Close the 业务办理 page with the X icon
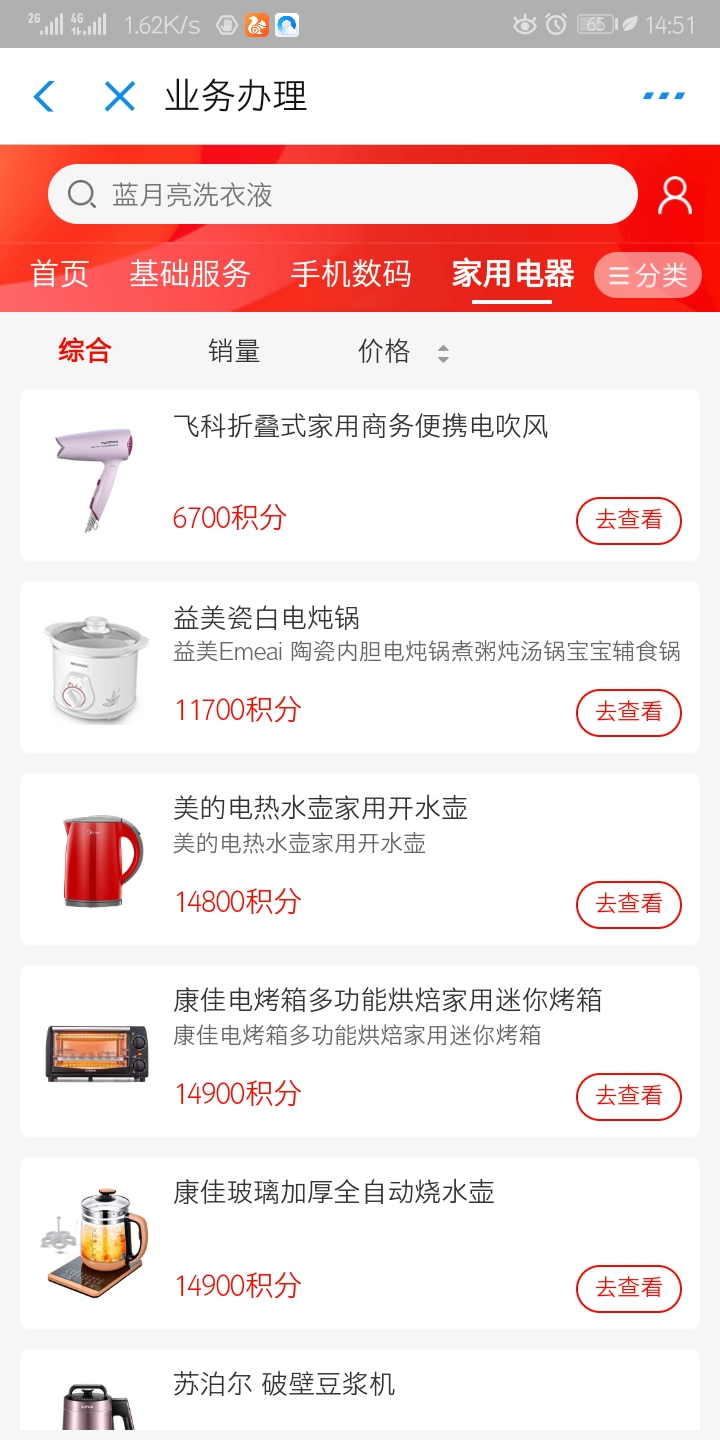The width and height of the screenshot is (720, 1440). (119, 96)
